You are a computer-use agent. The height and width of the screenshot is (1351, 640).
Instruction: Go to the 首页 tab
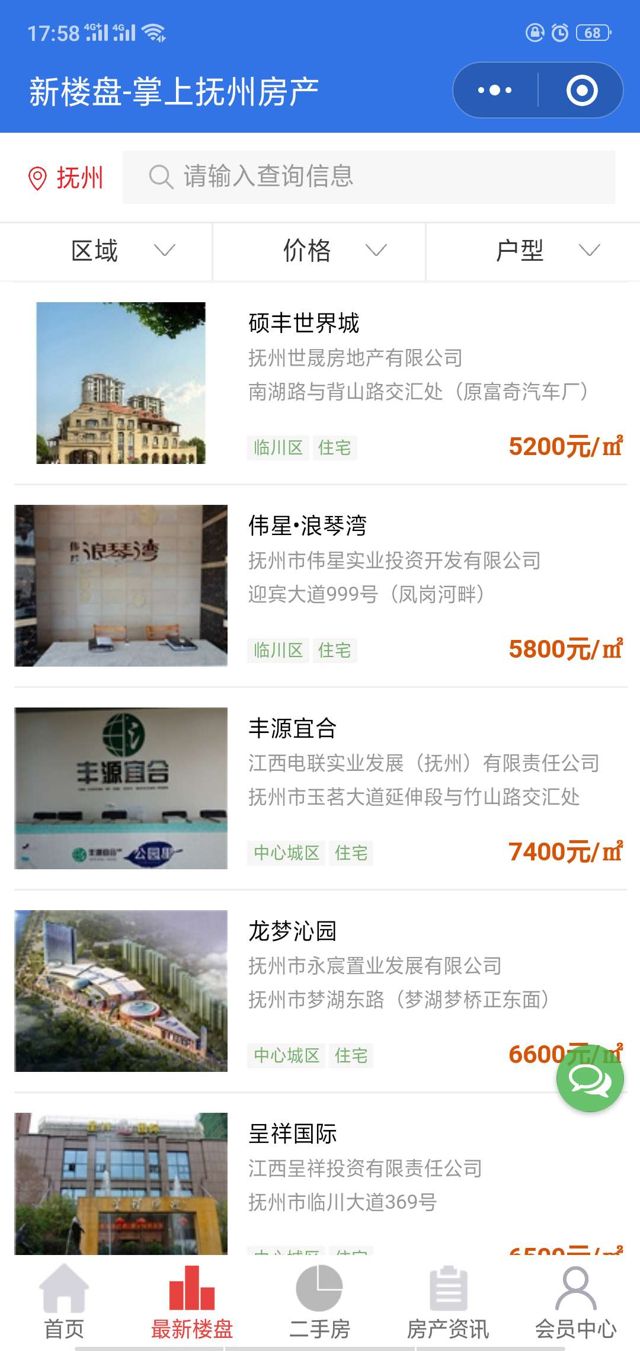click(64, 1303)
